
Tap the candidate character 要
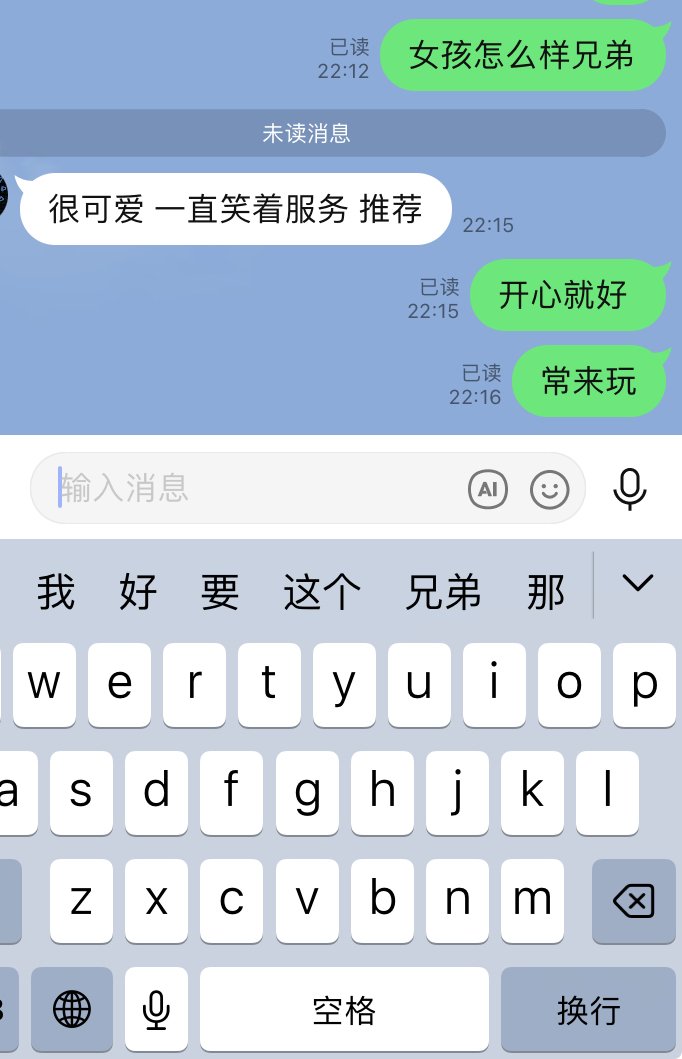[x=220, y=592]
